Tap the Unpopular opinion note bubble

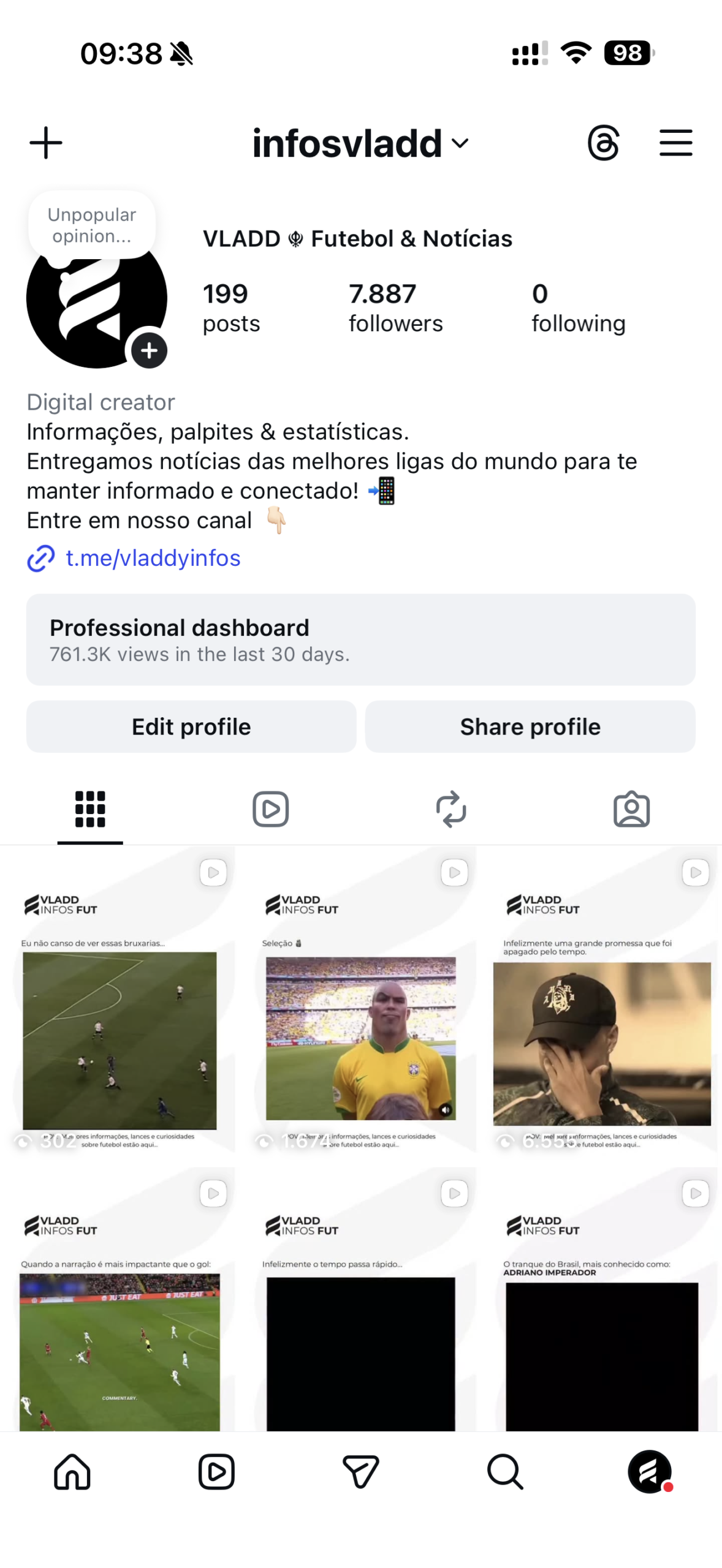coord(92,225)
